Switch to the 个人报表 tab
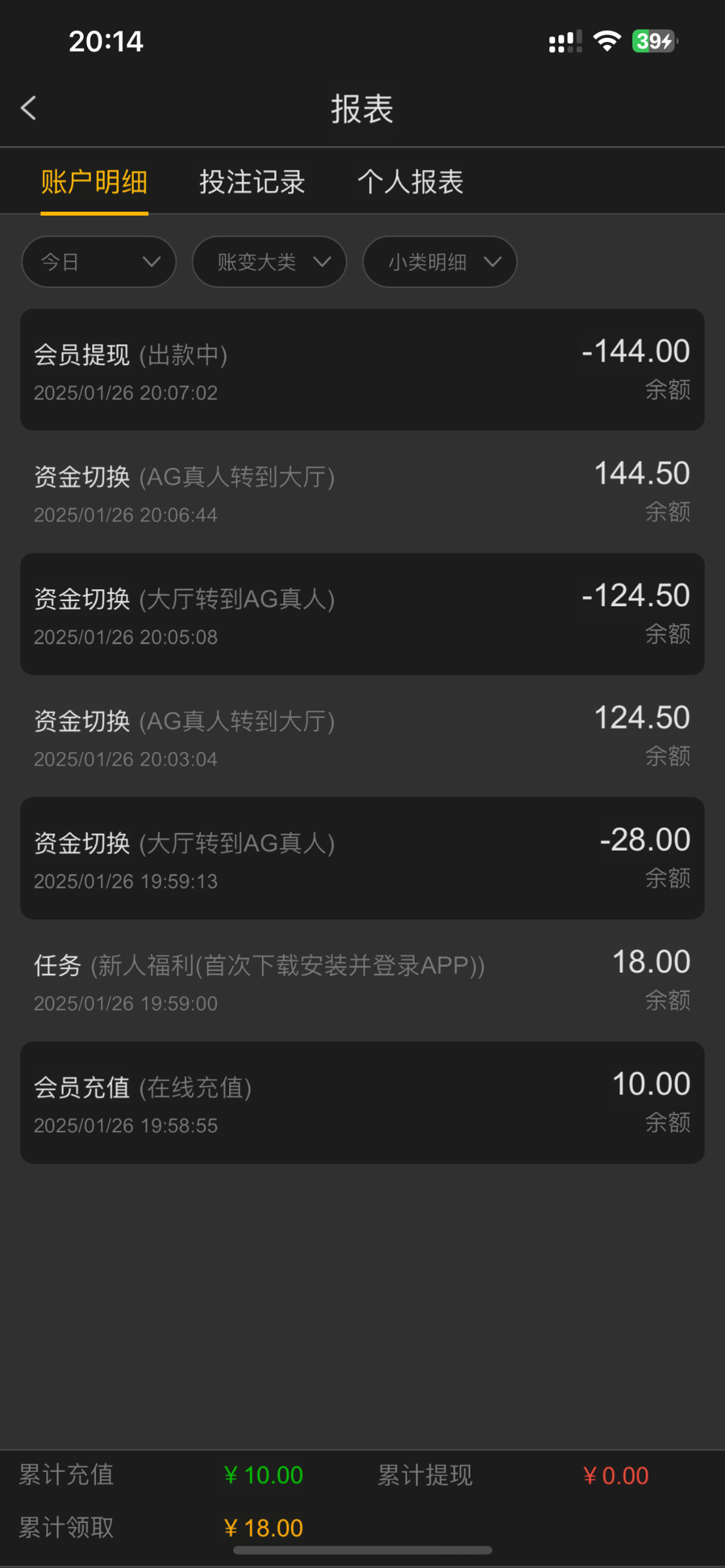 [410, 182]
